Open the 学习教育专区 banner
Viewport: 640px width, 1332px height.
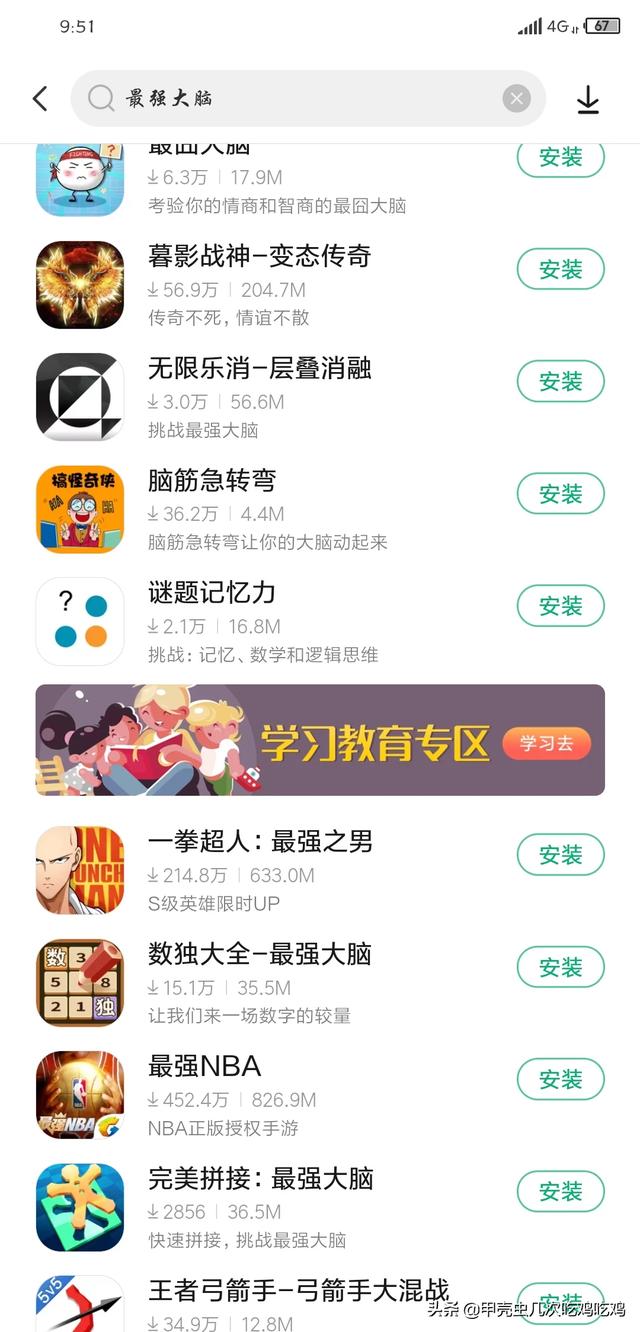click(320, 740)
